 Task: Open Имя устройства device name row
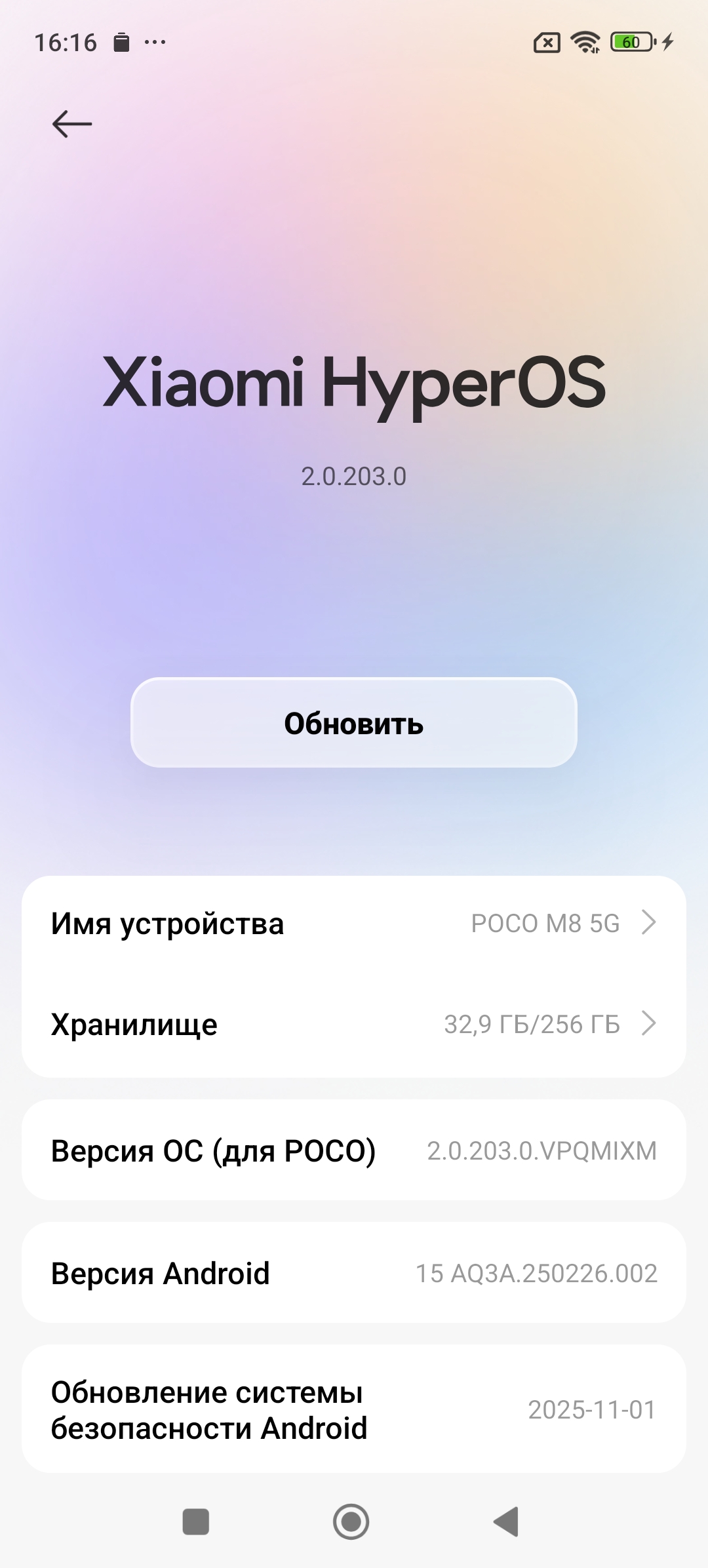point(354,924)
